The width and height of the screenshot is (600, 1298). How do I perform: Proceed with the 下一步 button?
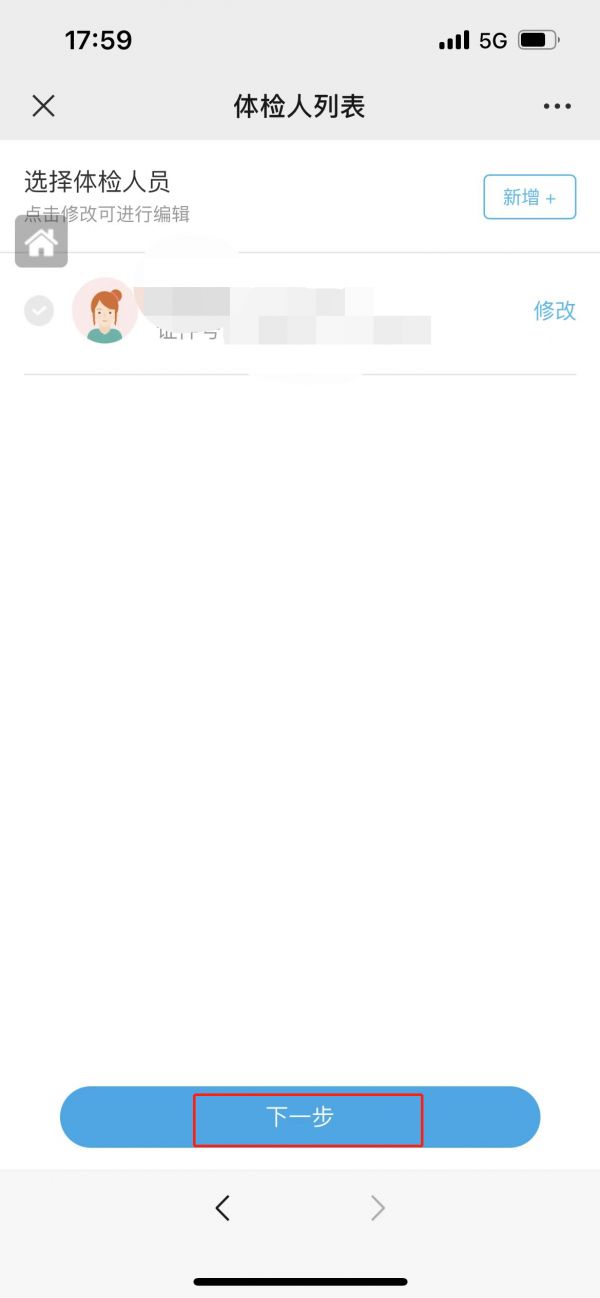[x=300, y=1117]
